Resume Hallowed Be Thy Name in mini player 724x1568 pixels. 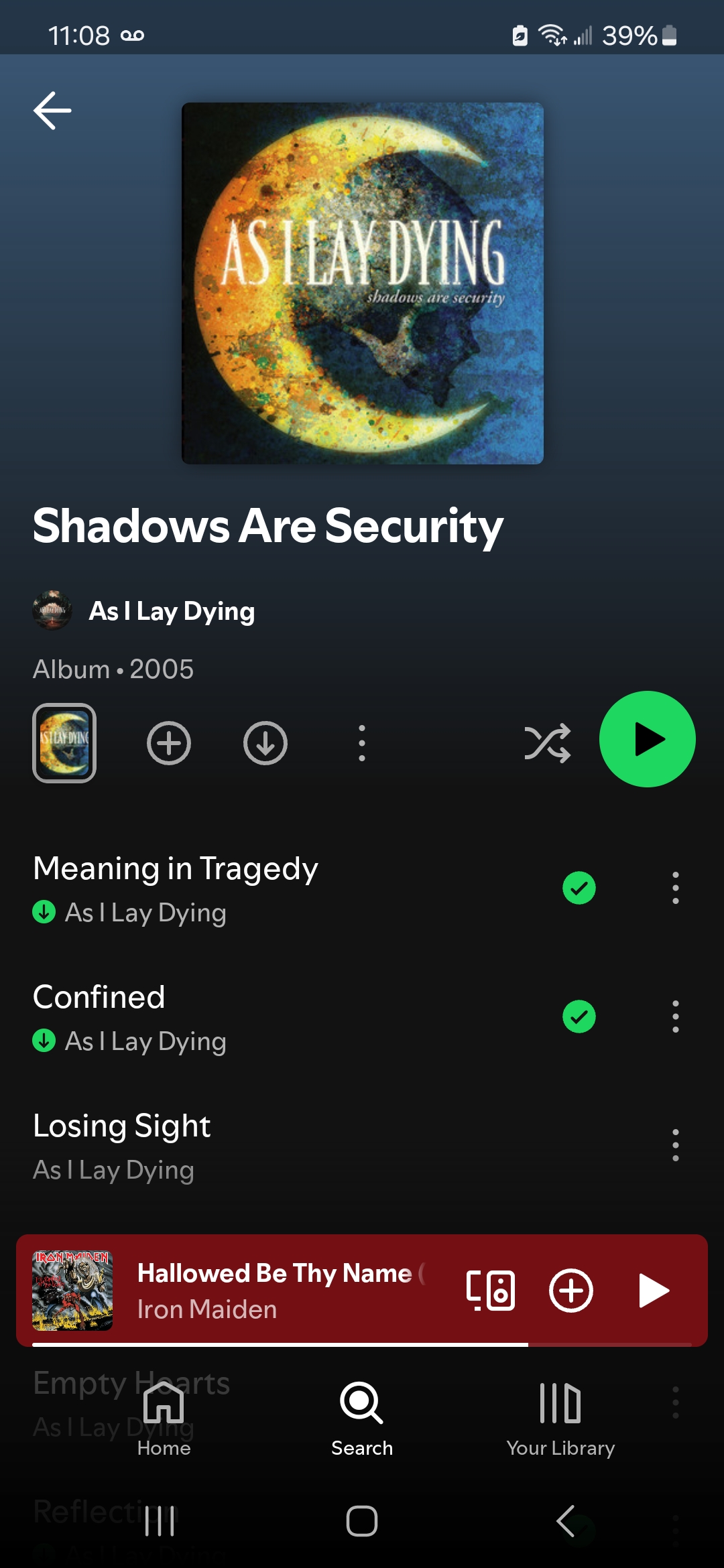[654, 1291]
